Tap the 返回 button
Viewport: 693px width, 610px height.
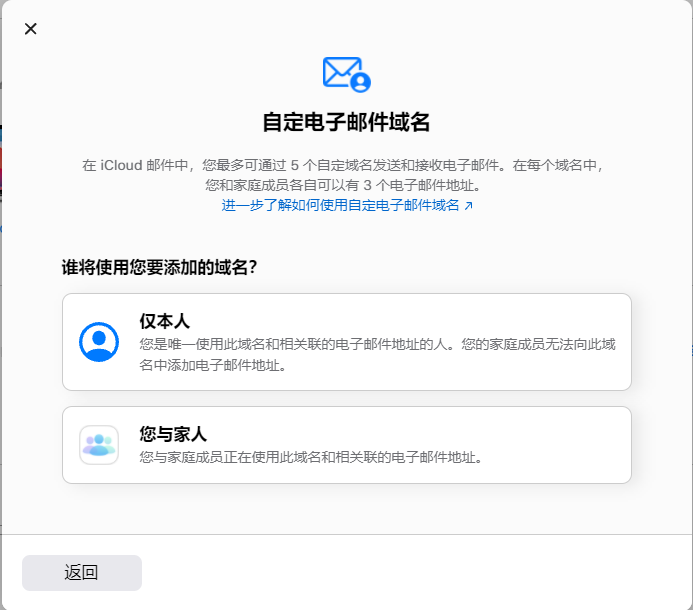(82, 573)
